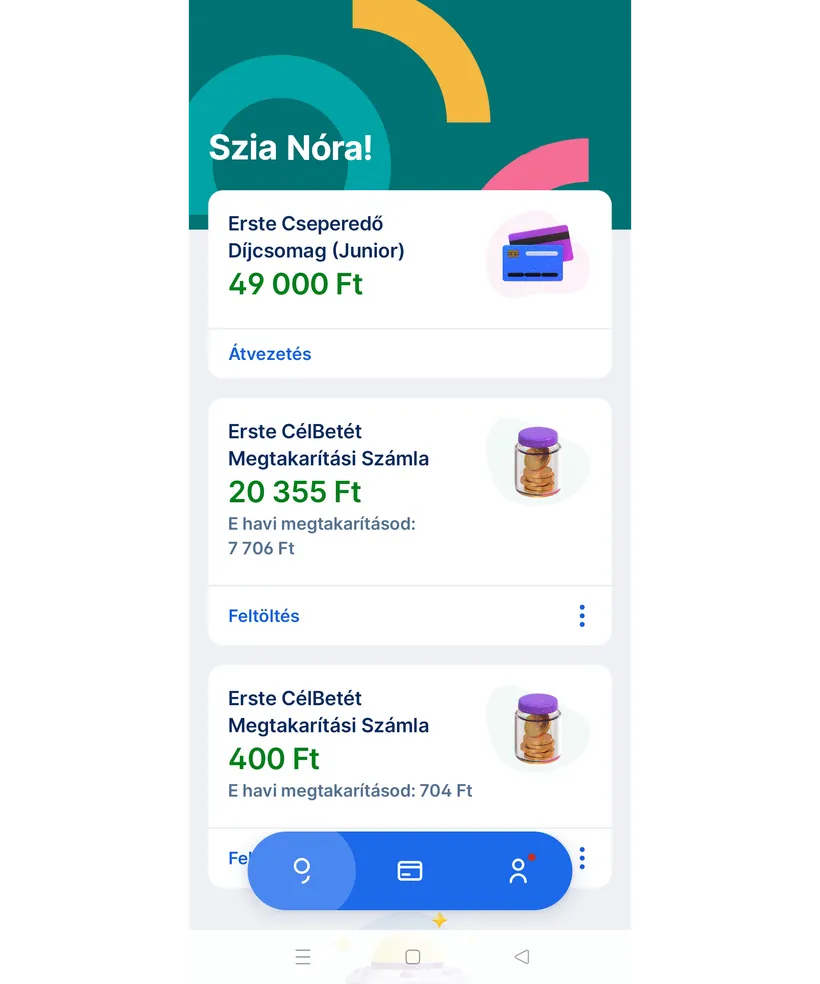Open the three-dot menu for the 400 Ft account
This screenshot has width=820, height=984.
point(582,858)
